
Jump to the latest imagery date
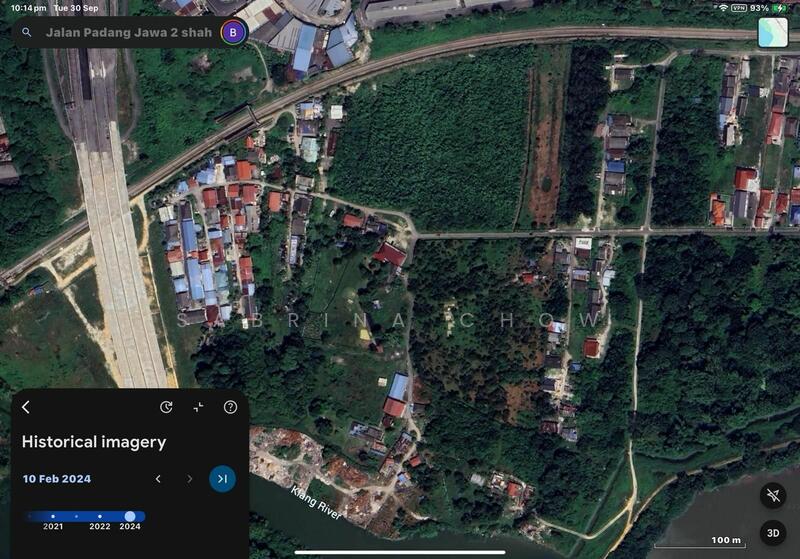point(222,479)
